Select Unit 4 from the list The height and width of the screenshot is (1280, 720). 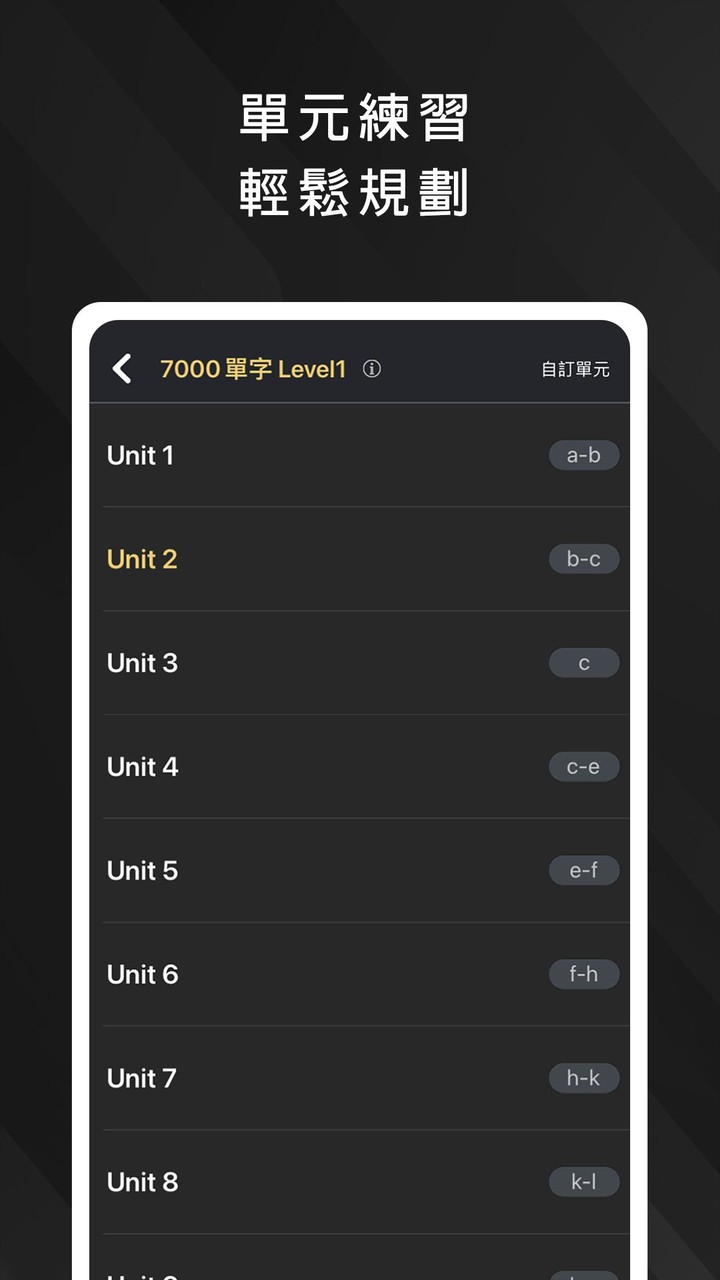click(x=141, y=767)
